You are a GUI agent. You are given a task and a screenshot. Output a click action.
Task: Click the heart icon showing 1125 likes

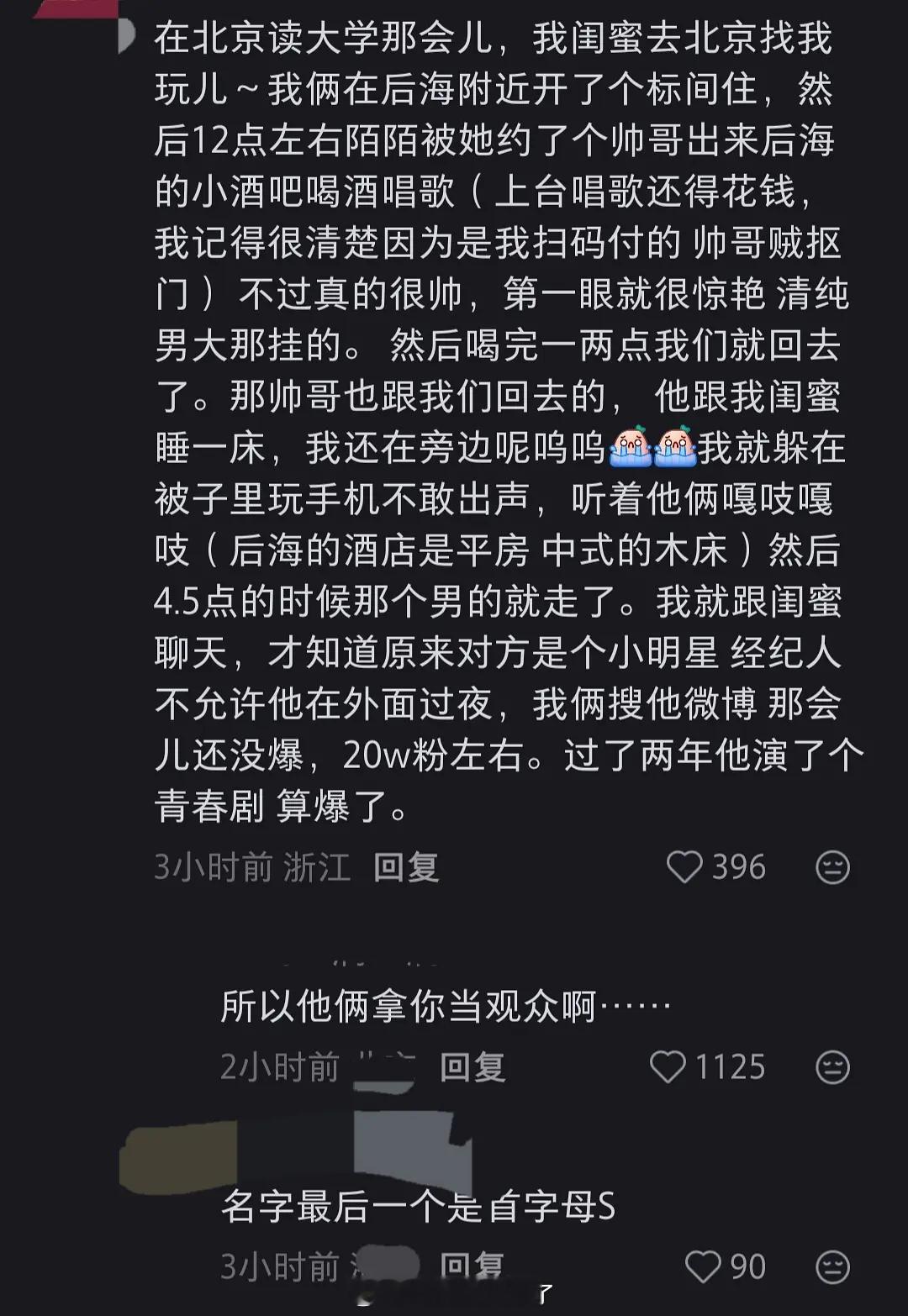[671, 1066]
